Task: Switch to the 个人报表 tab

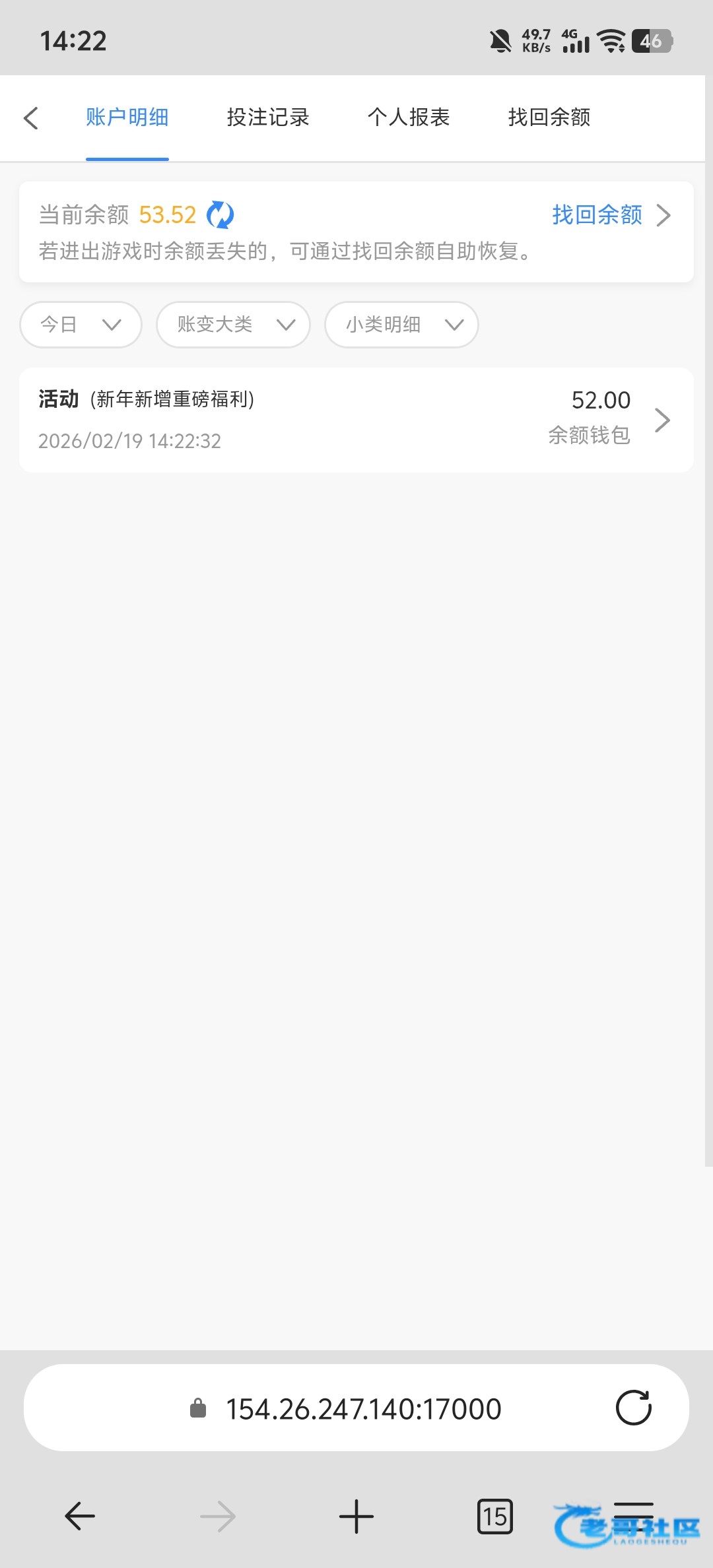Action: [x=409, y=117]
